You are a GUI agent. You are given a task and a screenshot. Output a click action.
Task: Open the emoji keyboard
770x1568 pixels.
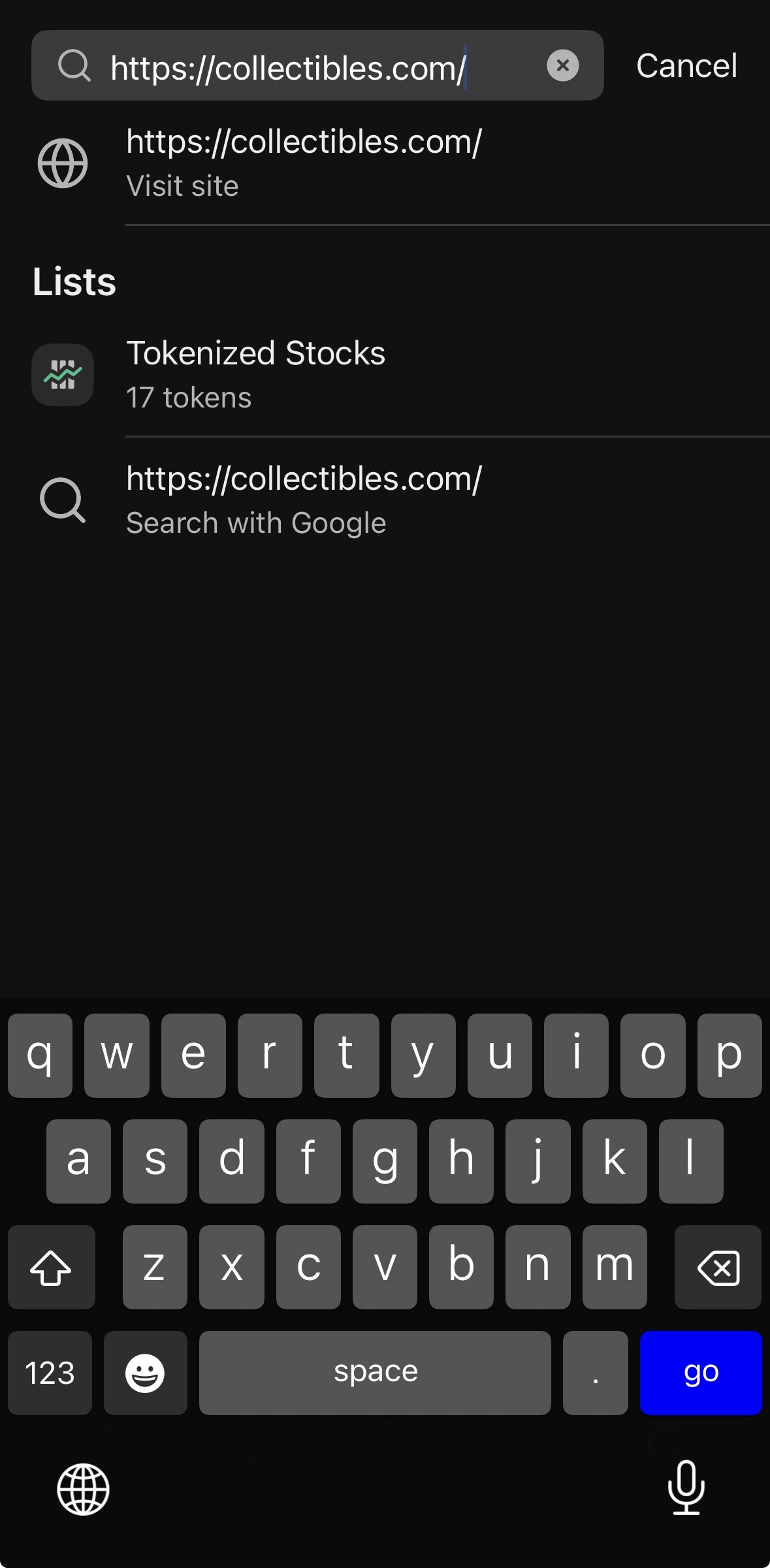[x=145, y=1372]
